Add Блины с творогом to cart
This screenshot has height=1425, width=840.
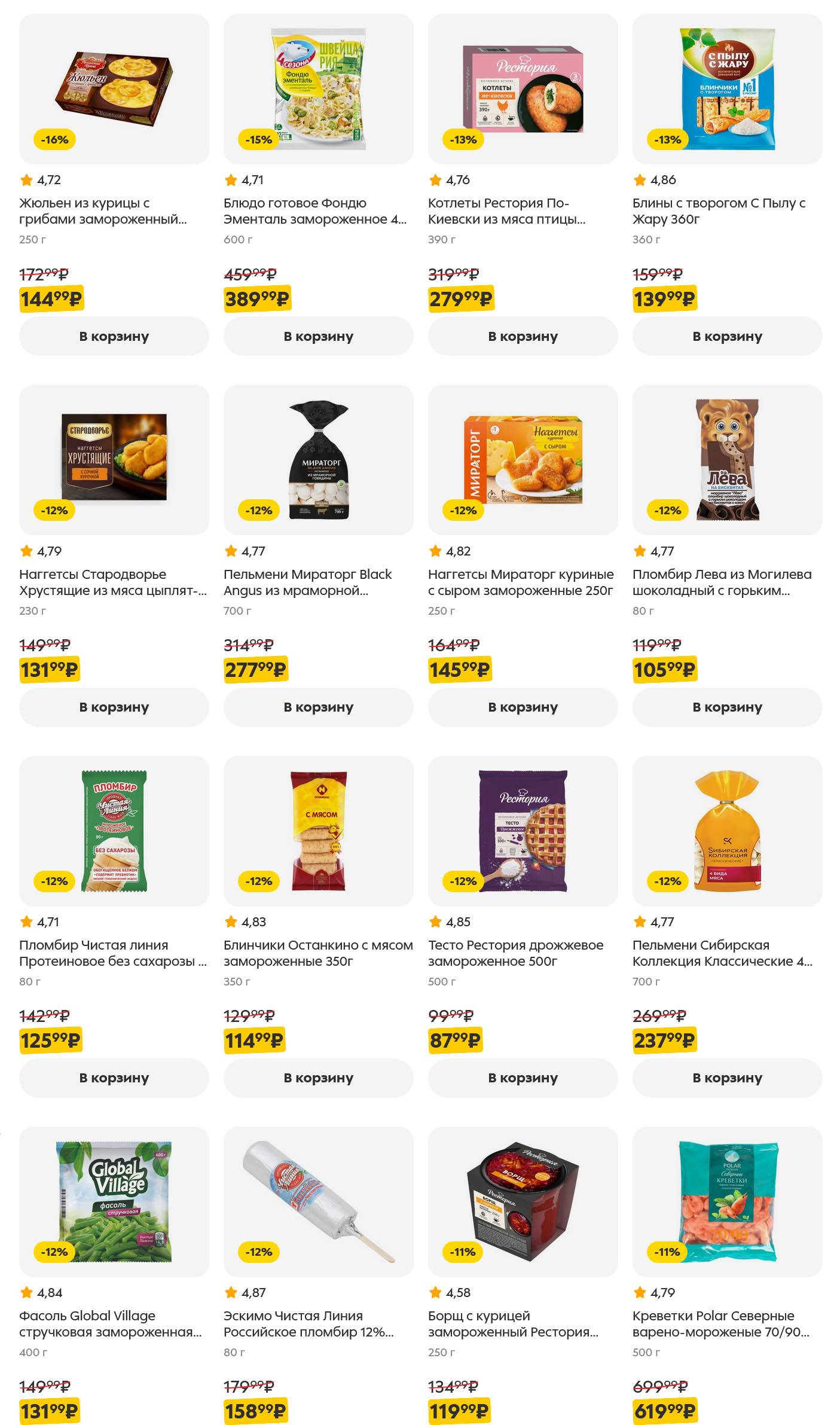coord(727,336)
